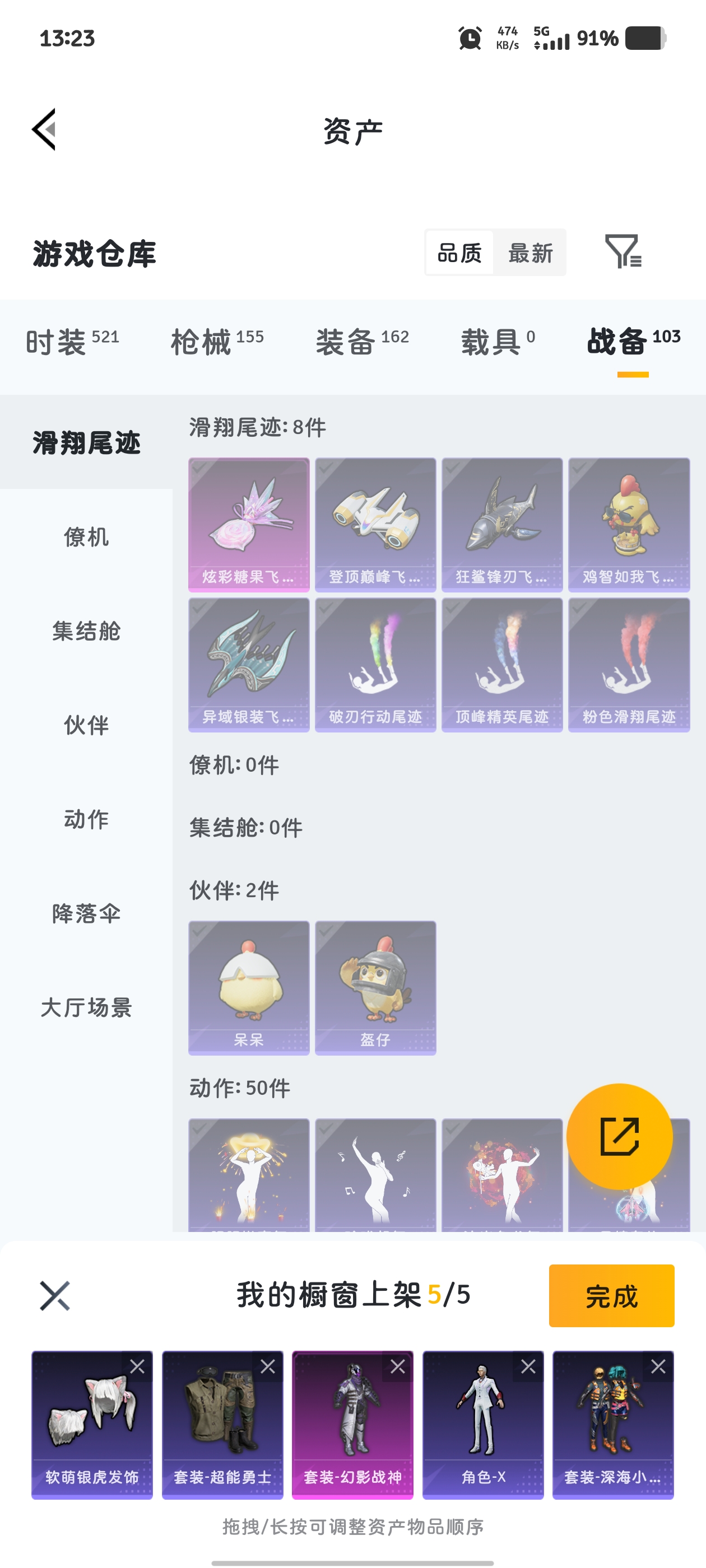Viewport: 706px width, 1568px height.
Task: Open the filter icon next to 最新
Action: (623, 251)
